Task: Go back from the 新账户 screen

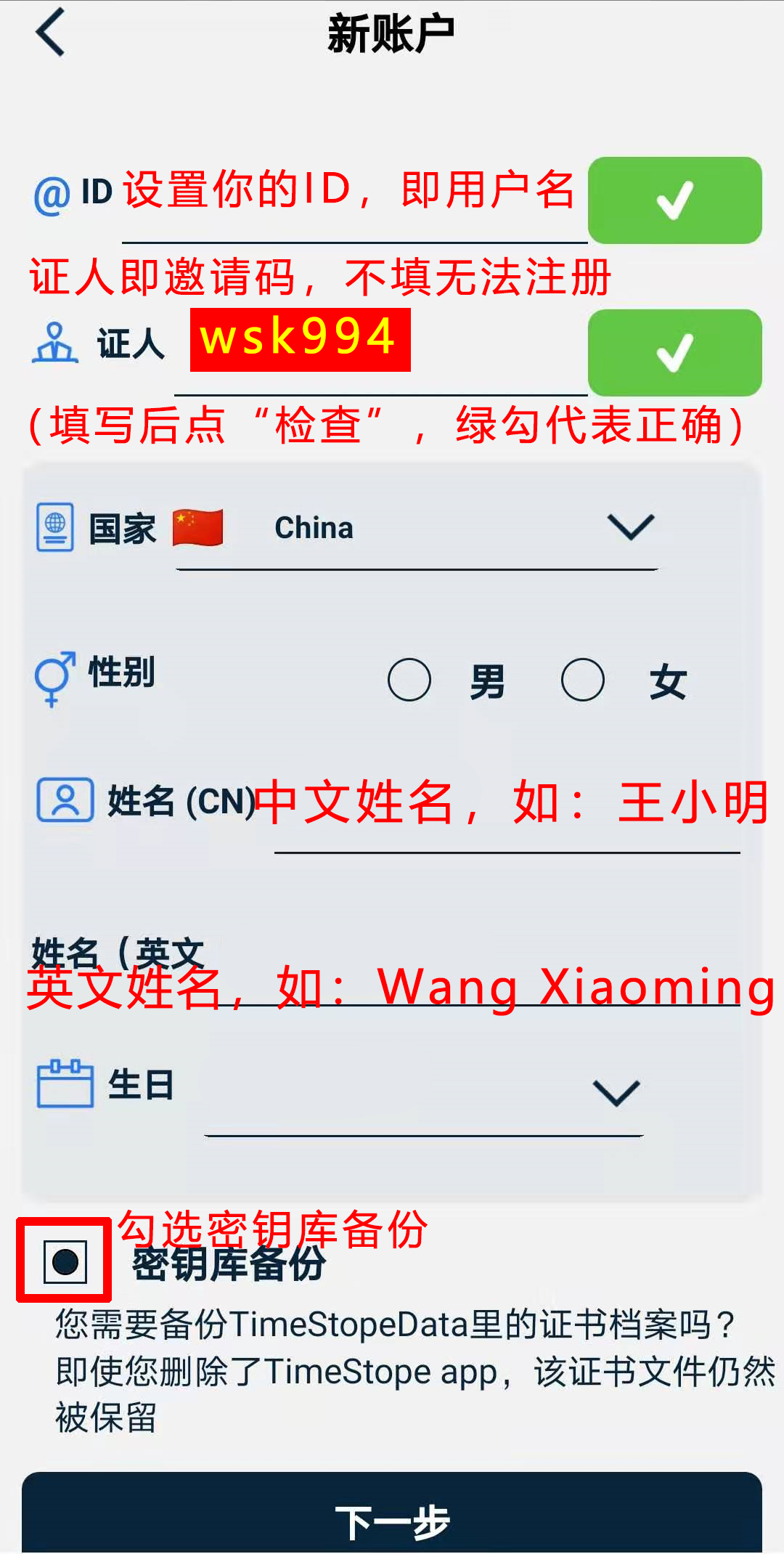Action: pyautogui.click(x=51, y=33)
